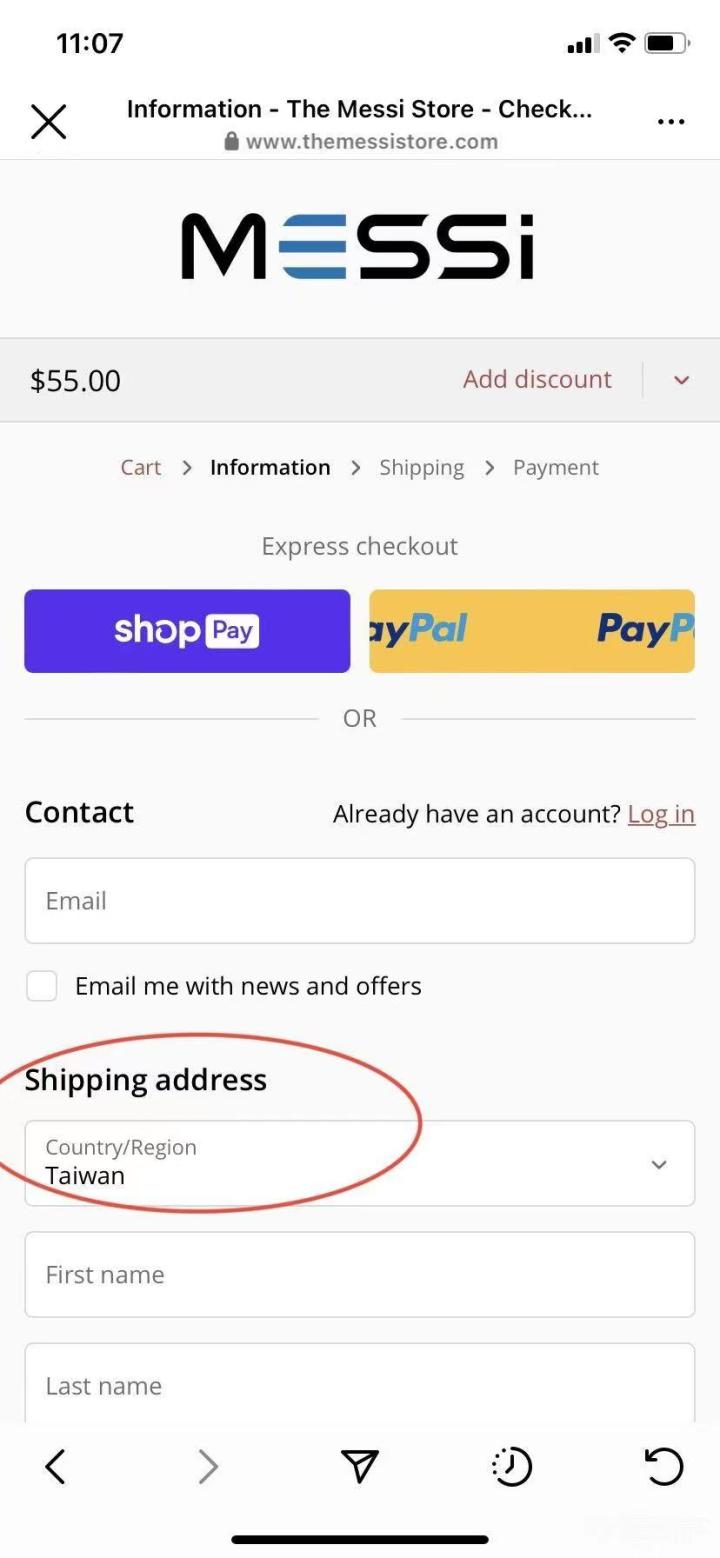Share this page via send icon
Image resolution: width=720 pixels, height=1558 pixels.
[x=359, y=1467]
